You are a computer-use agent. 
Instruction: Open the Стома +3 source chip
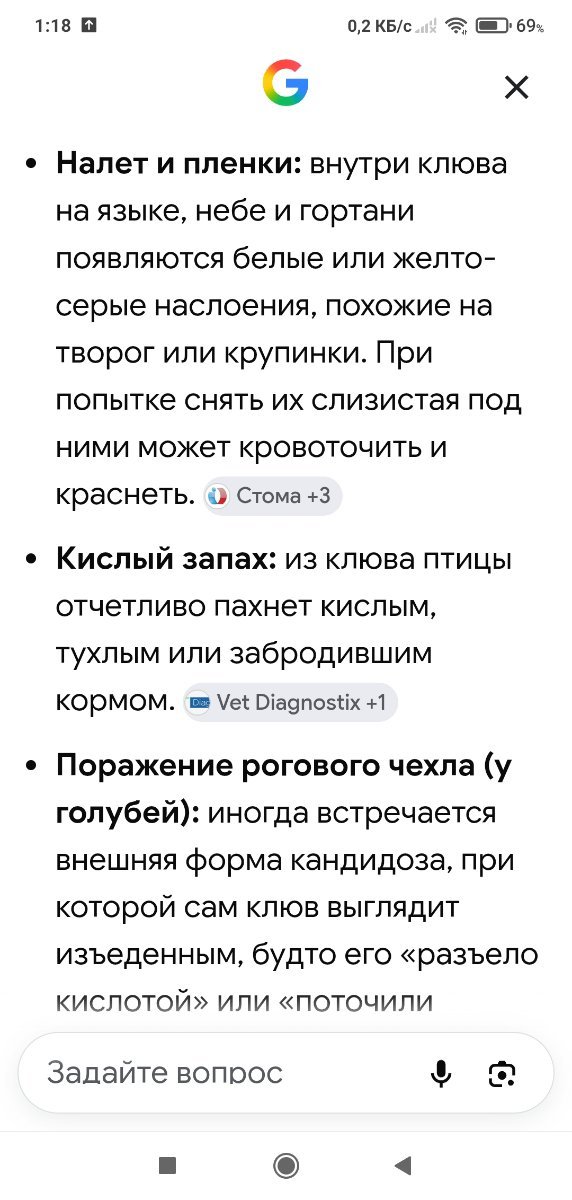pos(272,496)
